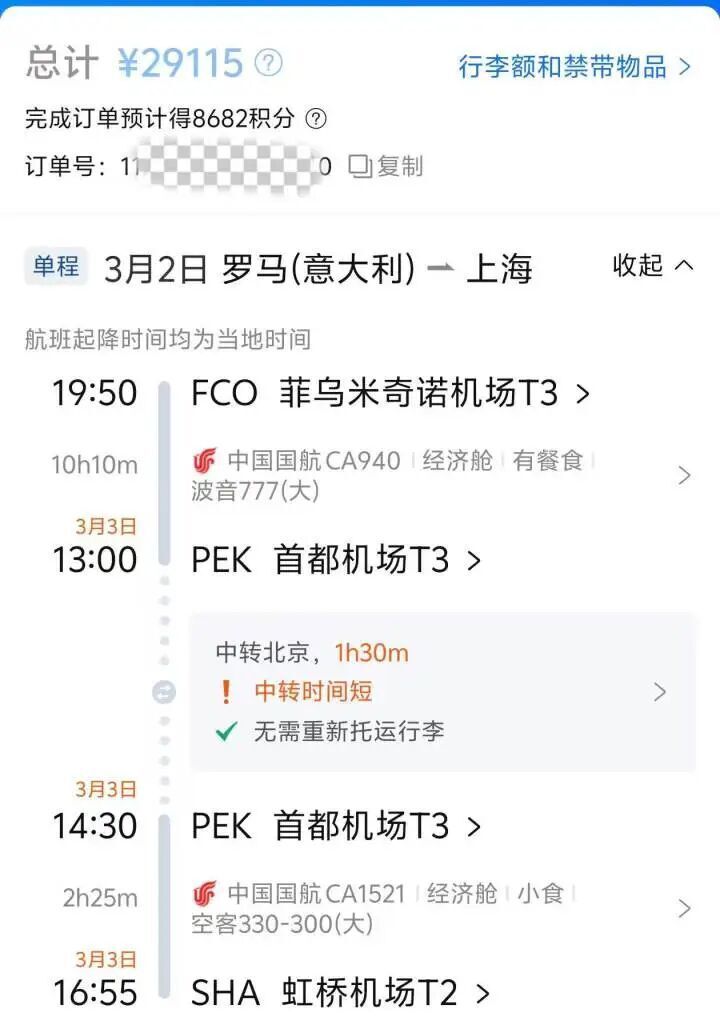The image size is (720, 1033).
Task: Click the green checkmark beside 无需重新托运行李
Action: click(x=226, y=730)
